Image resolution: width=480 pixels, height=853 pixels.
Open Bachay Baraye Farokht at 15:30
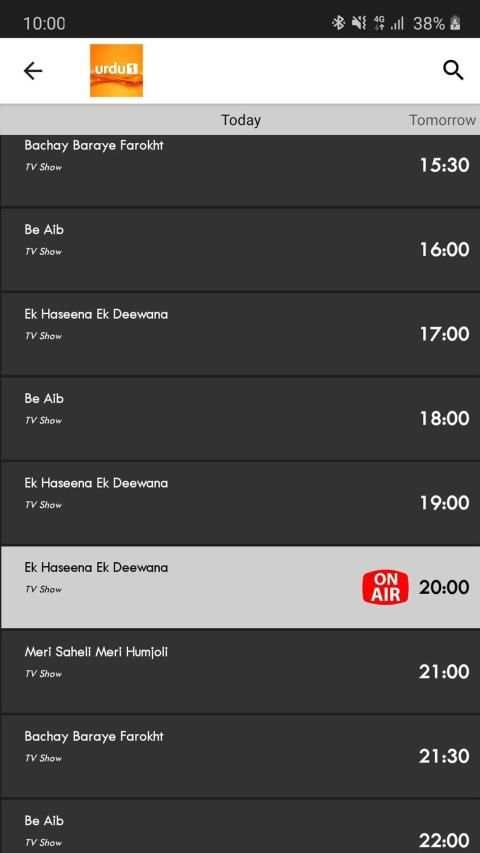[x=240, y=171]
